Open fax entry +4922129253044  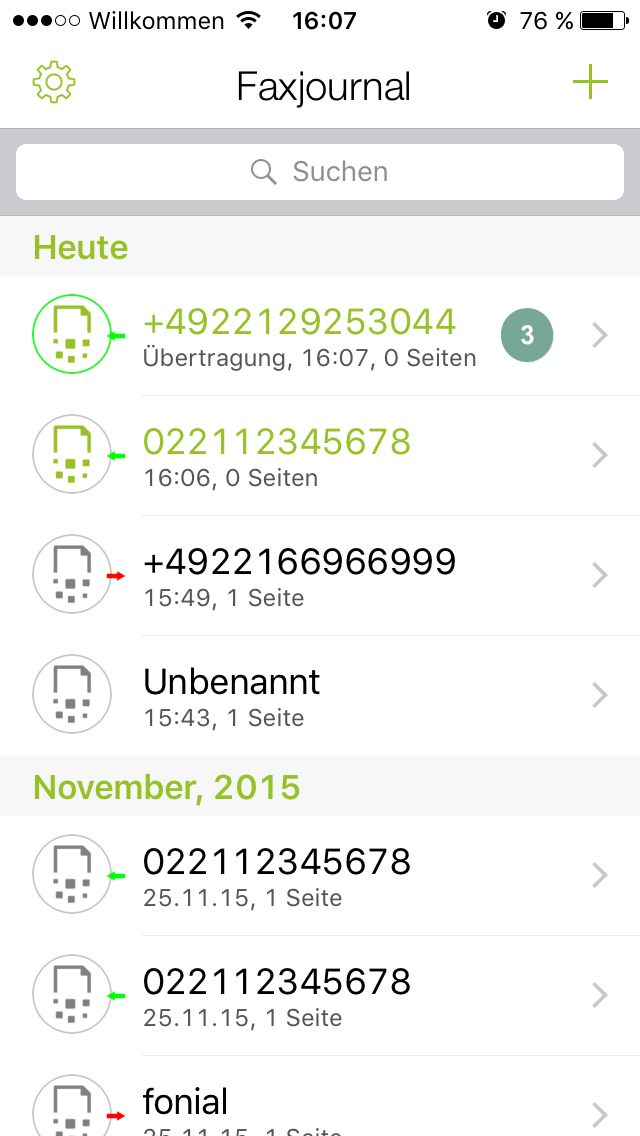click(320, 335)
